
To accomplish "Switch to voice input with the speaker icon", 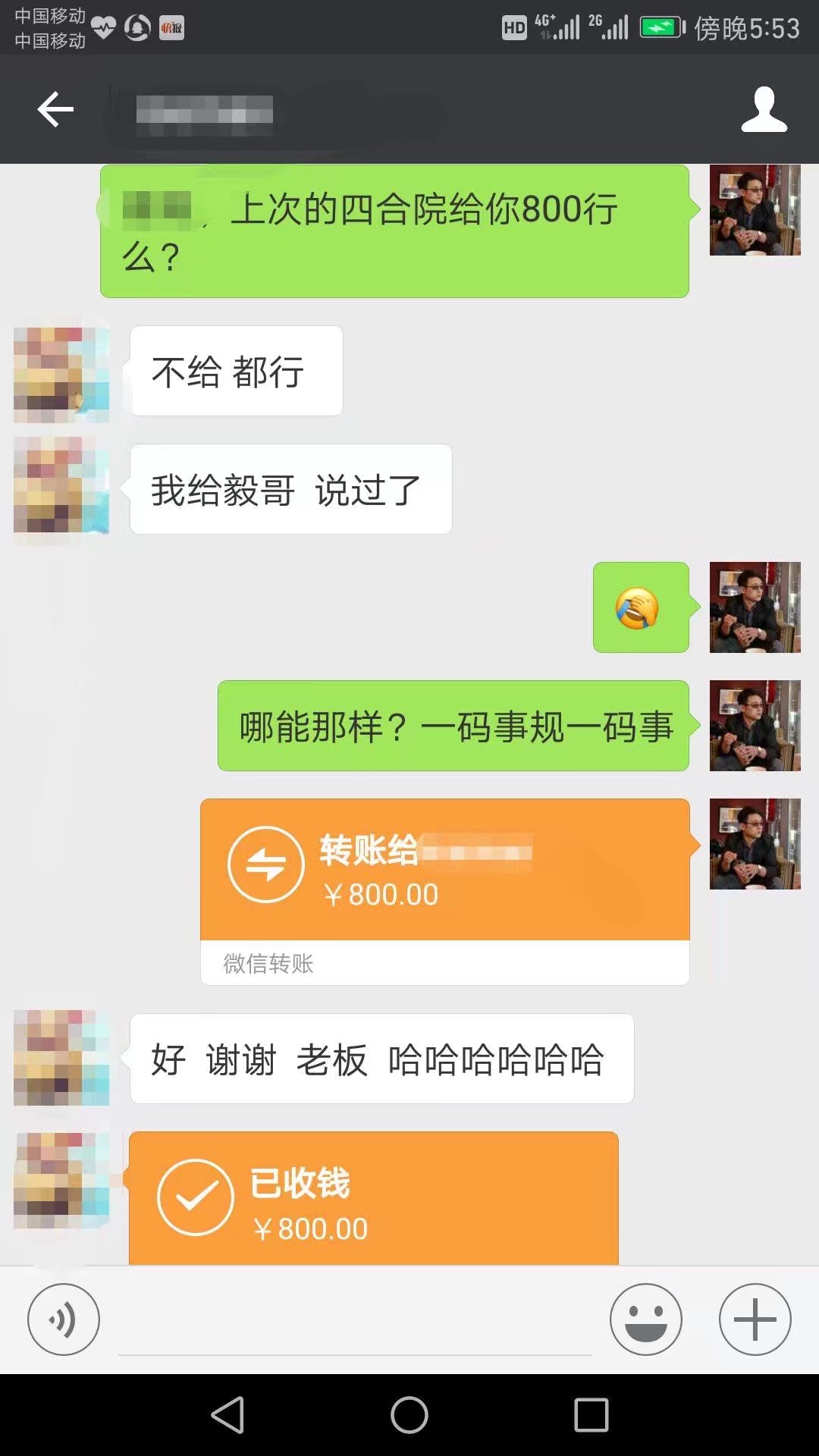I will (x=64, y=1319).
